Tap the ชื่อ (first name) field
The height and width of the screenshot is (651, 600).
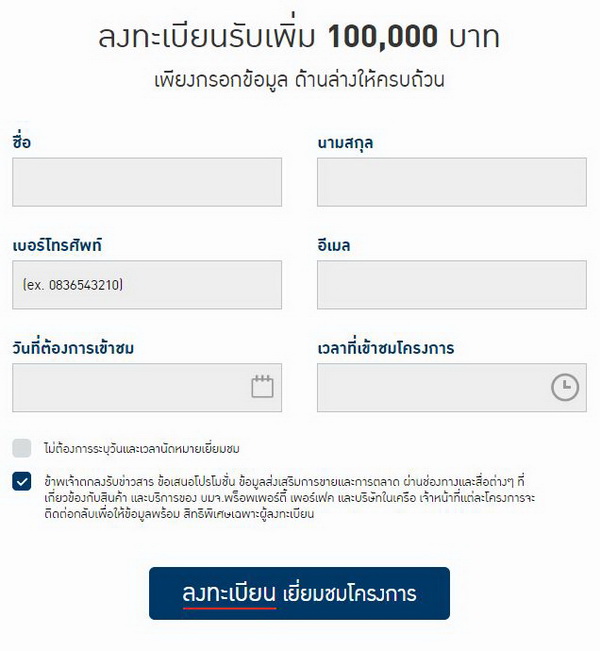click(147, 182)
